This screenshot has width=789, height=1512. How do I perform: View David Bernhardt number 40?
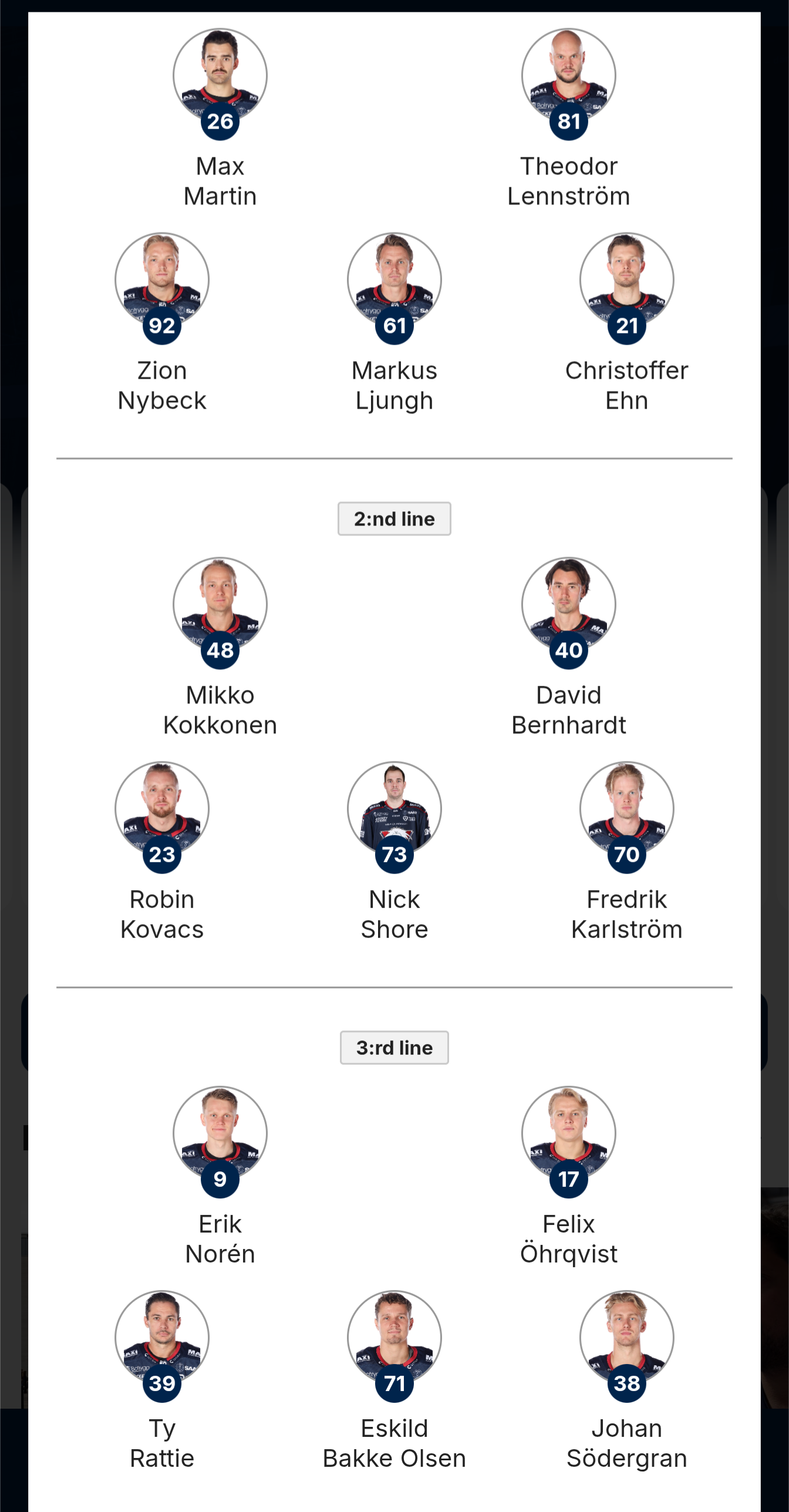(x=568, y=605)
